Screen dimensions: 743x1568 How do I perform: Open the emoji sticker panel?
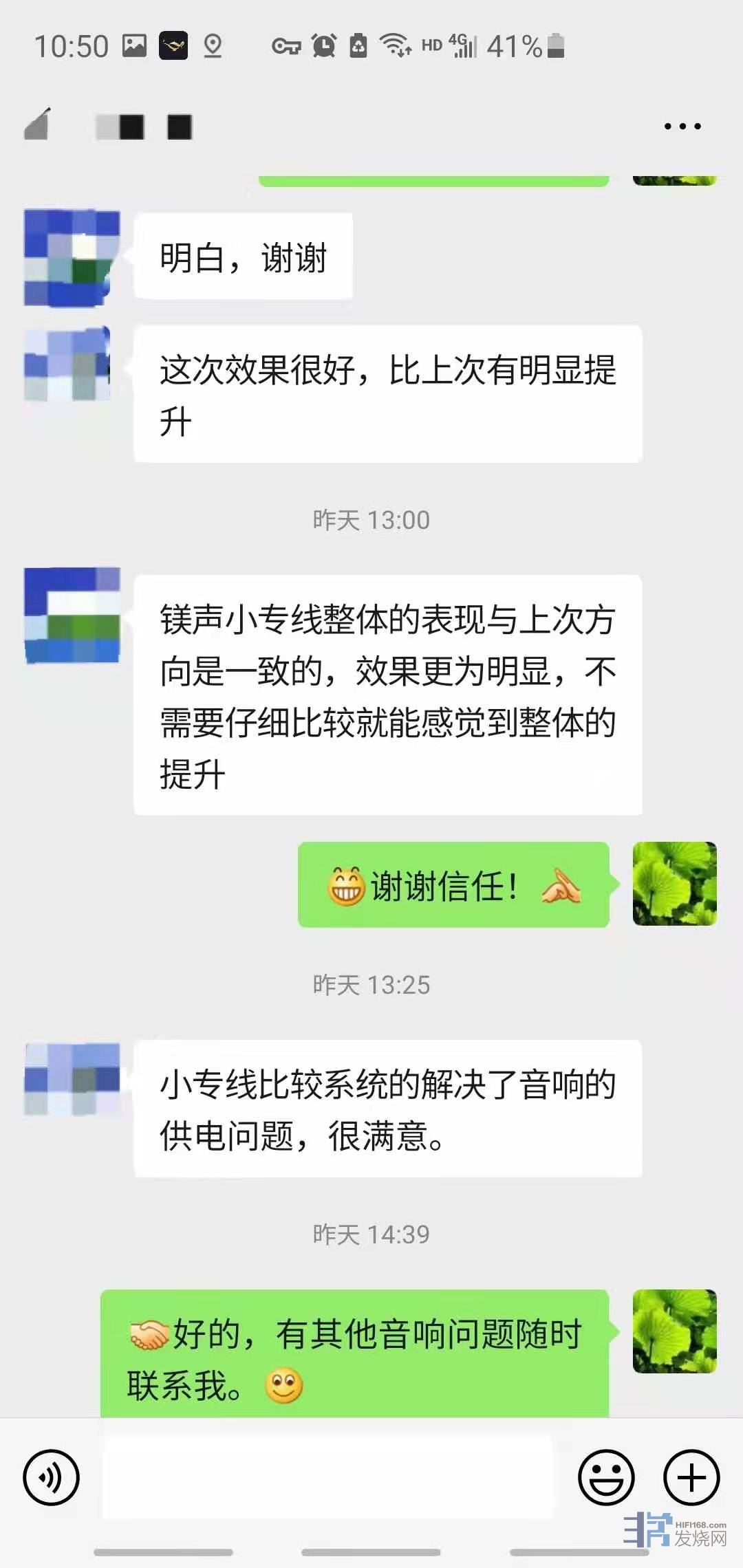click(x=605, y=1477)
